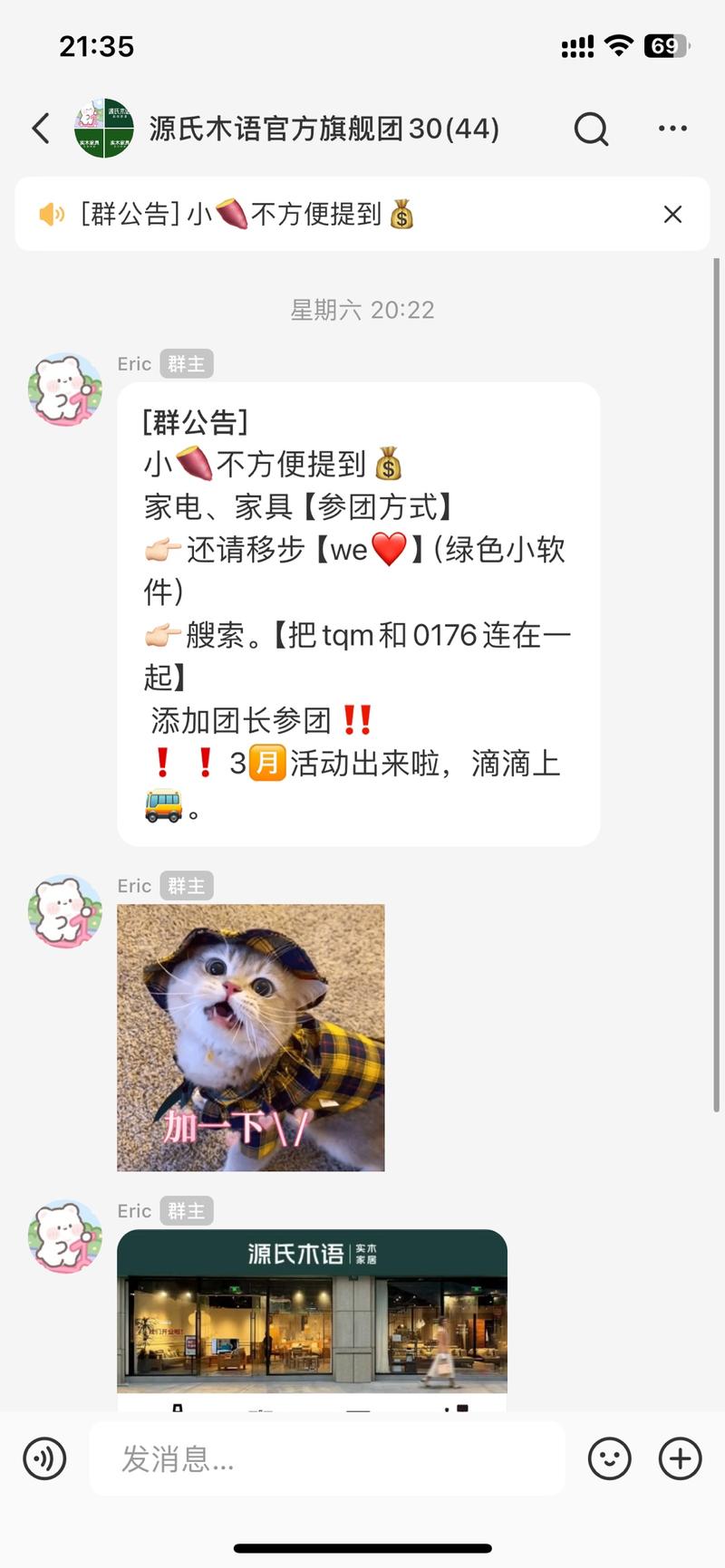Open the emoji picker icon
The width and height of the screenshot is (725, 1568).
coord(609,1458)
